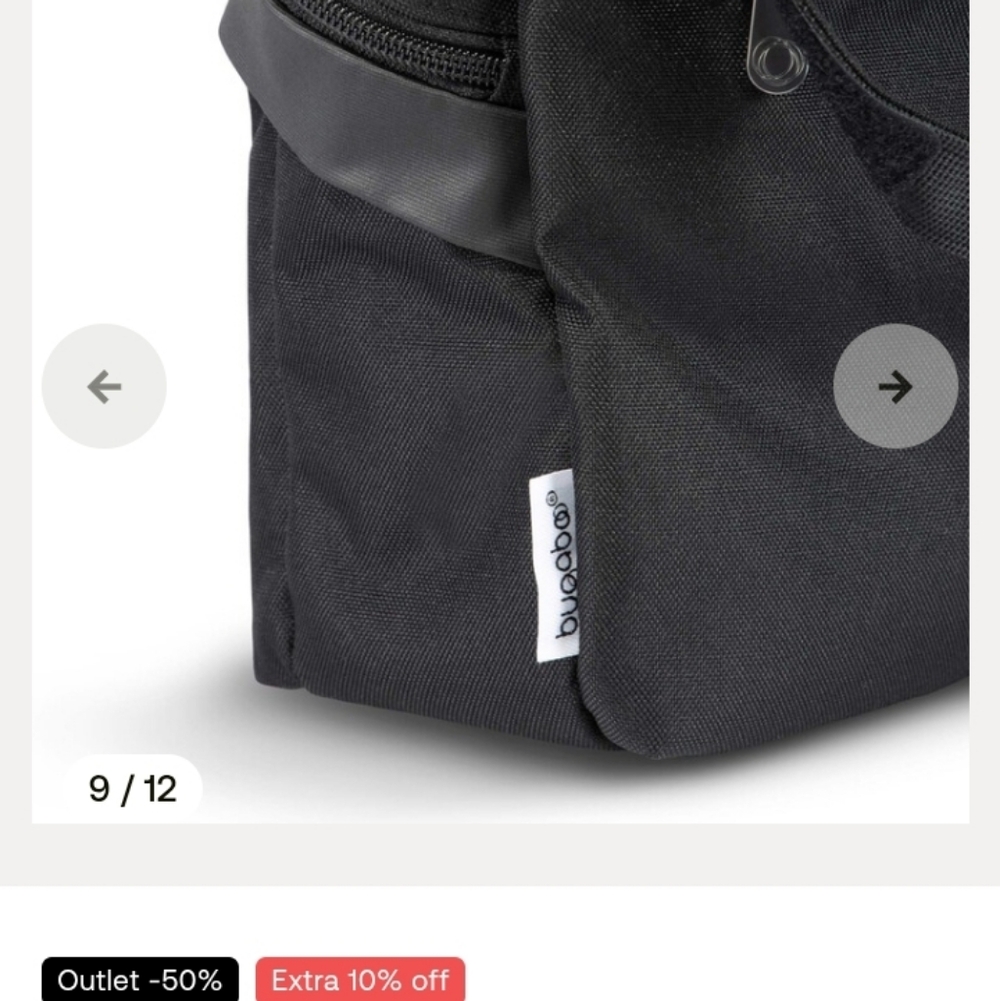Select the Extra 10% off promotion label
1000x1001 pixels.
[x=361, y=978]
